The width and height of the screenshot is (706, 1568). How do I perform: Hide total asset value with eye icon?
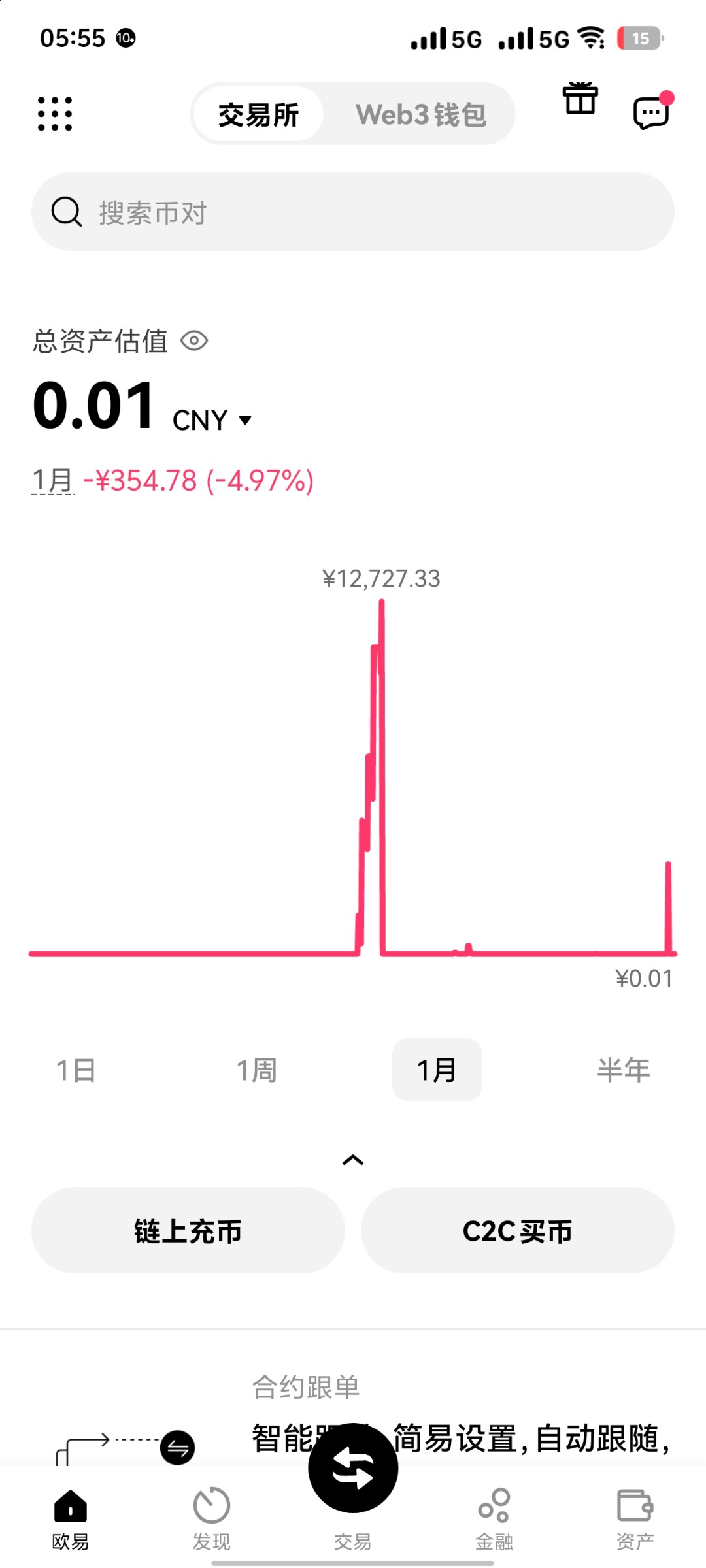tap(194, 340)
